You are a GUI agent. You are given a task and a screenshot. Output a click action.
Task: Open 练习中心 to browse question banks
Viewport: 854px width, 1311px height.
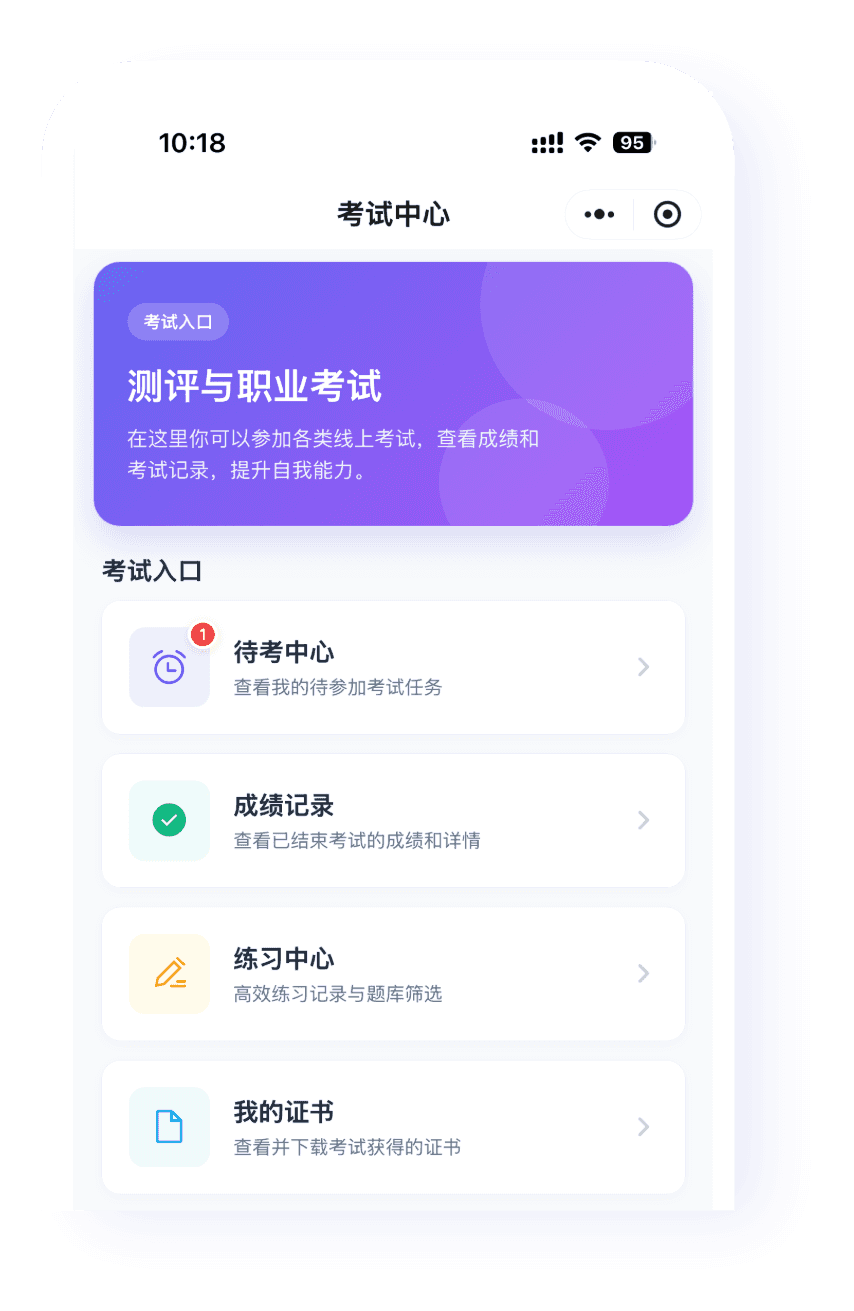coord(393,973)
